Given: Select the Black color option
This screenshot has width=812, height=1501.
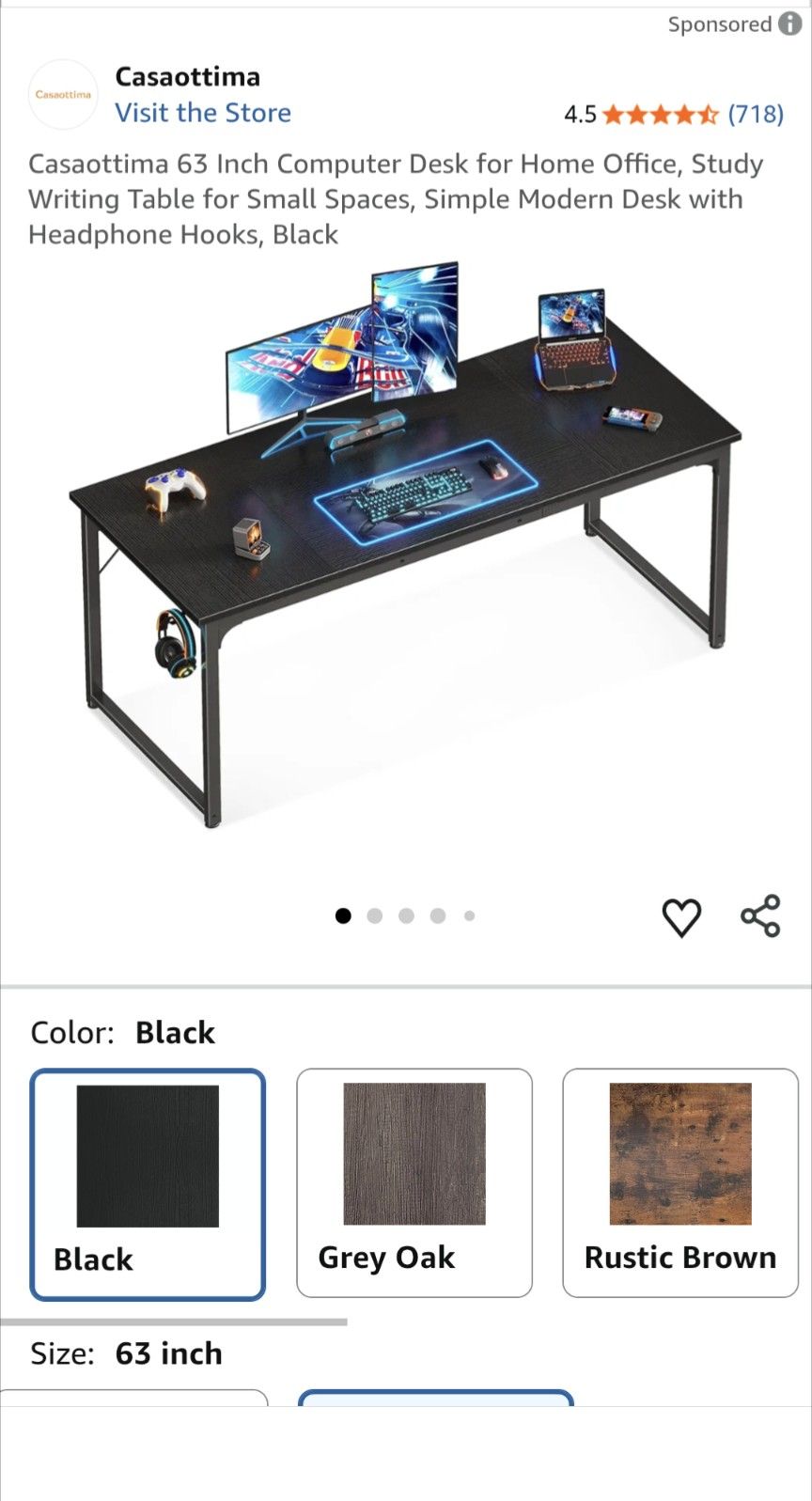Looking at the screenshot, I should (147, 1182).
